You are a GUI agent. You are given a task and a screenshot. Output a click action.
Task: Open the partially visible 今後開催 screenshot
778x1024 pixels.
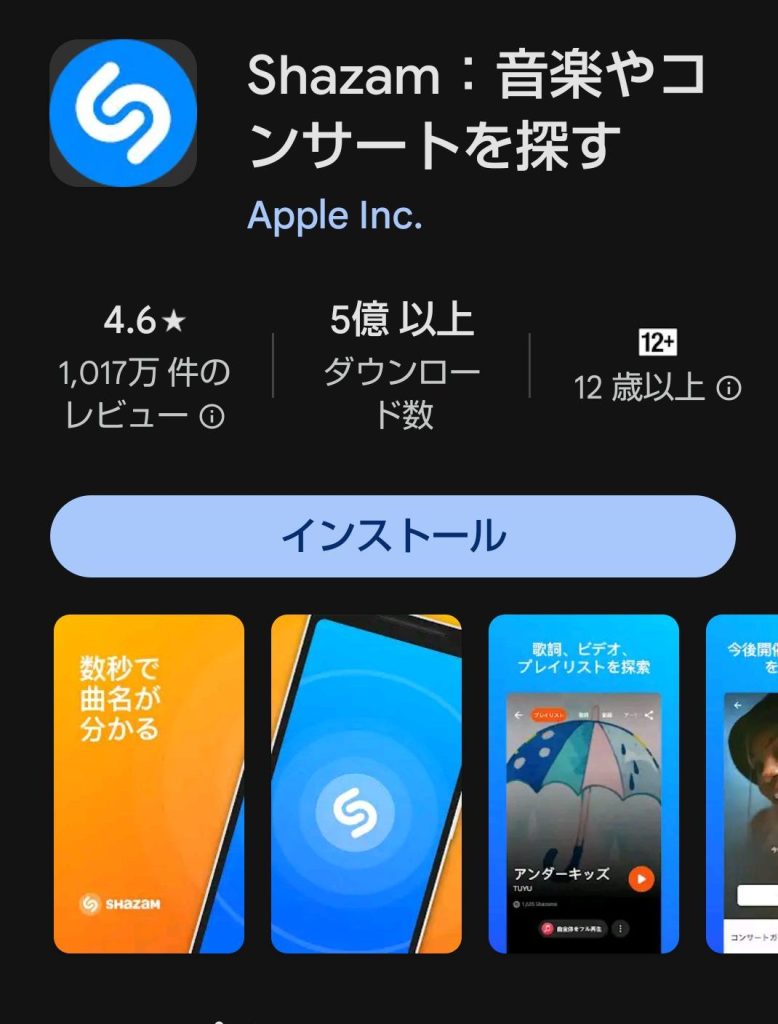pyautogui.click(x=742, y=783)
